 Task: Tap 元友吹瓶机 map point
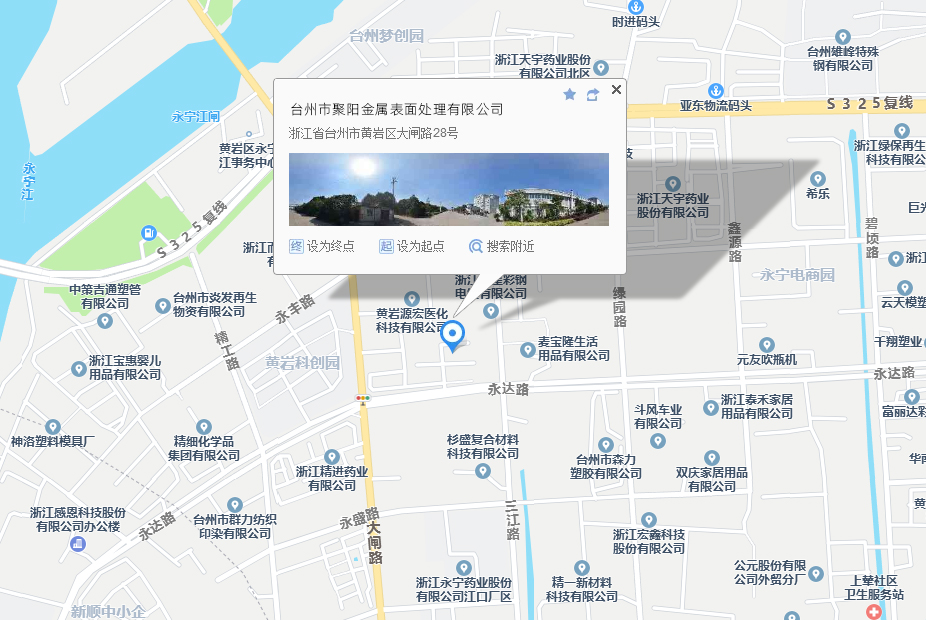(x=767, y=344)
